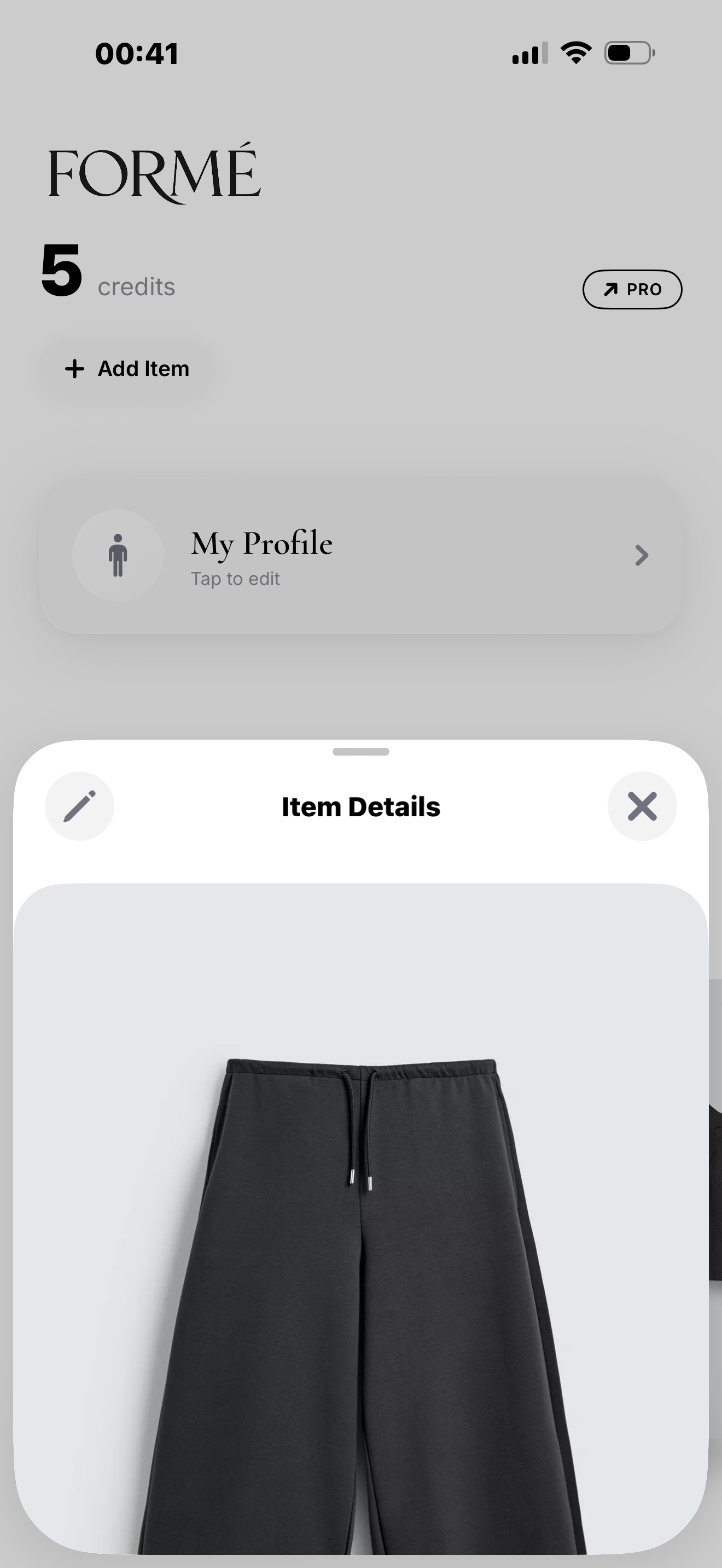Tap the My Profile card
The height and width of the screenshot is (1568, 722).
[x=360, y=555]
